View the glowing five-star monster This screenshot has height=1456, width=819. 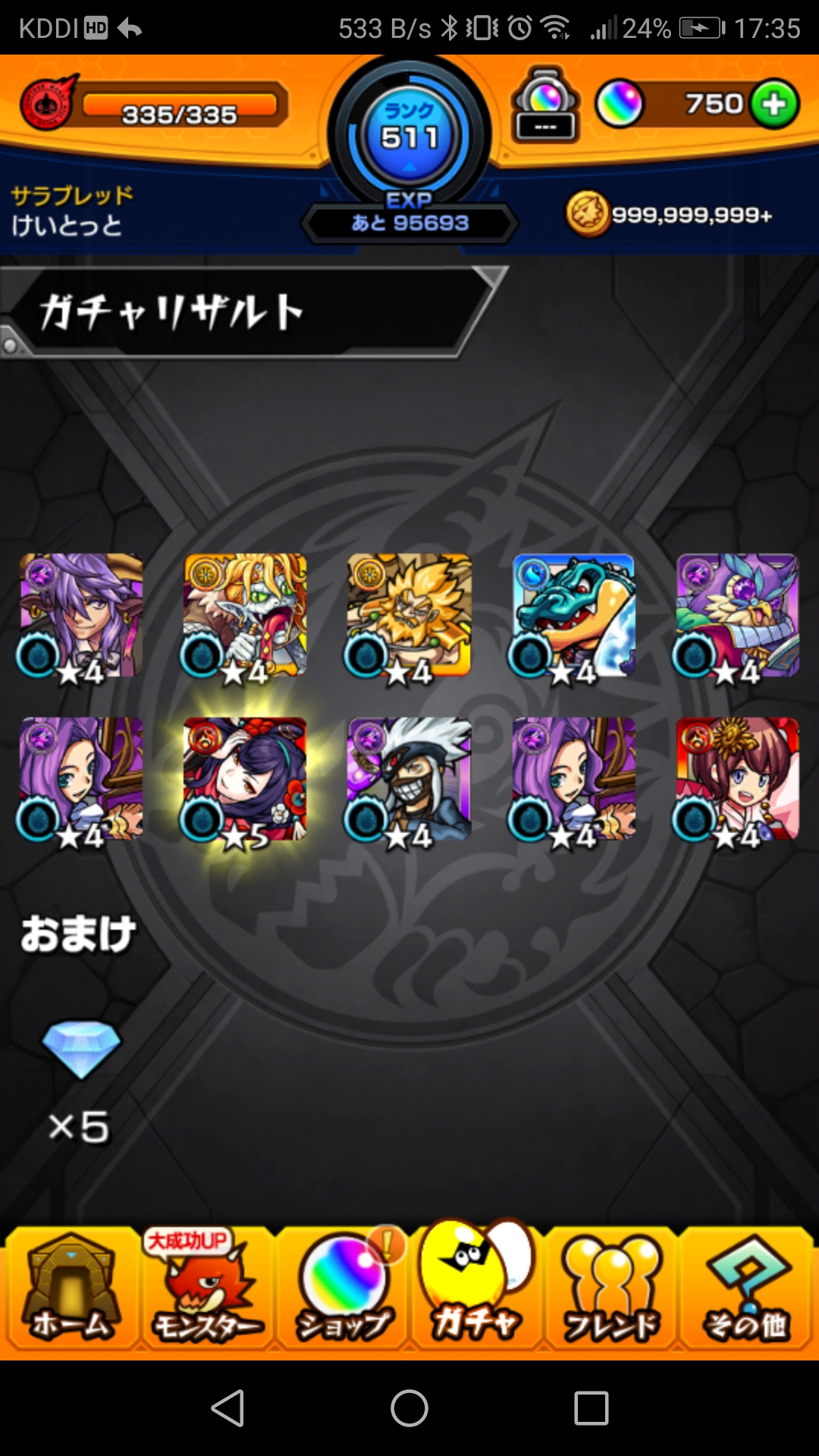tap(245, 780)
